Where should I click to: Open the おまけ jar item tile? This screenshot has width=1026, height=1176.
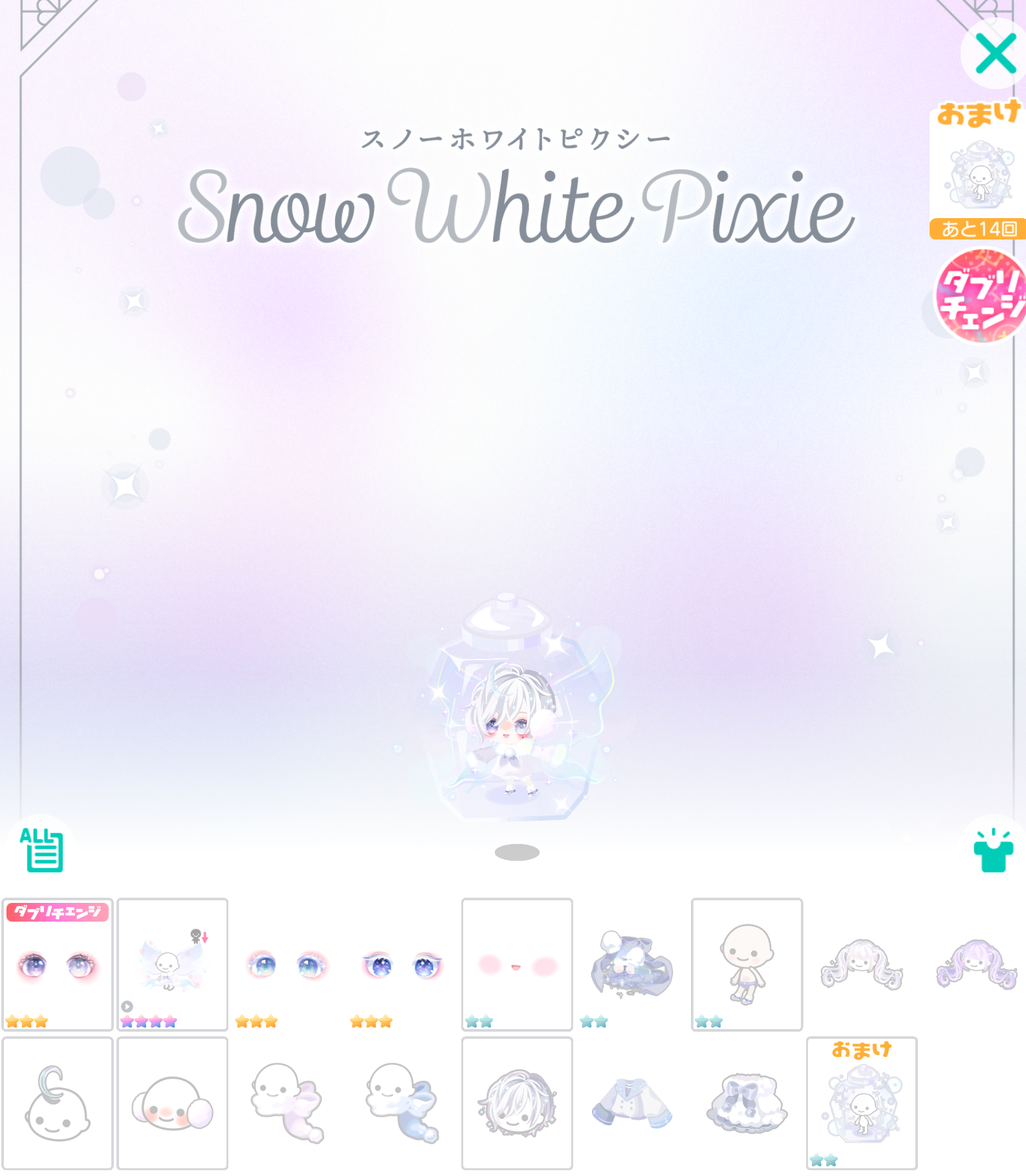(x=861, y=1104)
